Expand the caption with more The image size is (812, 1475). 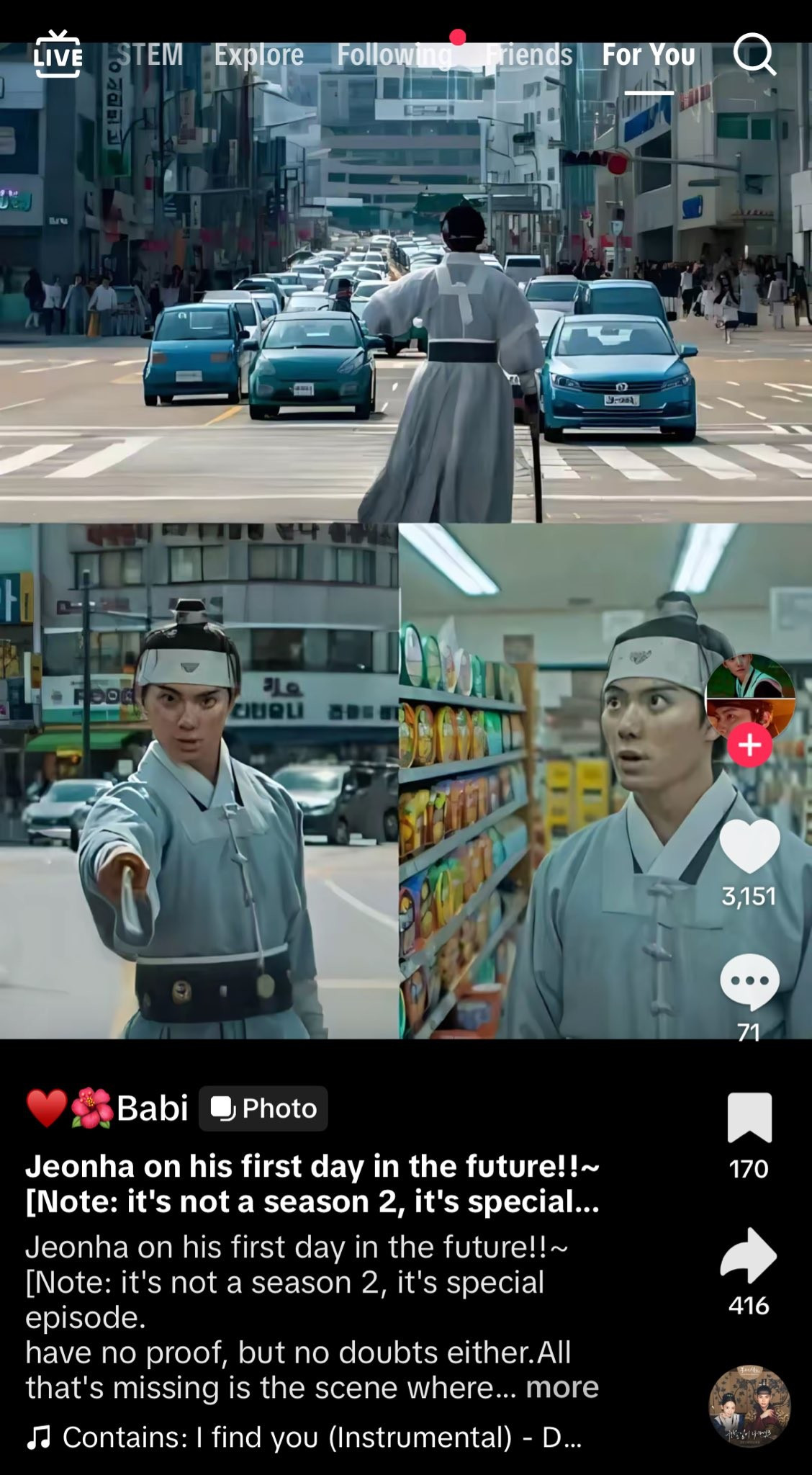pyautogui.click(x=561, y=1387)
